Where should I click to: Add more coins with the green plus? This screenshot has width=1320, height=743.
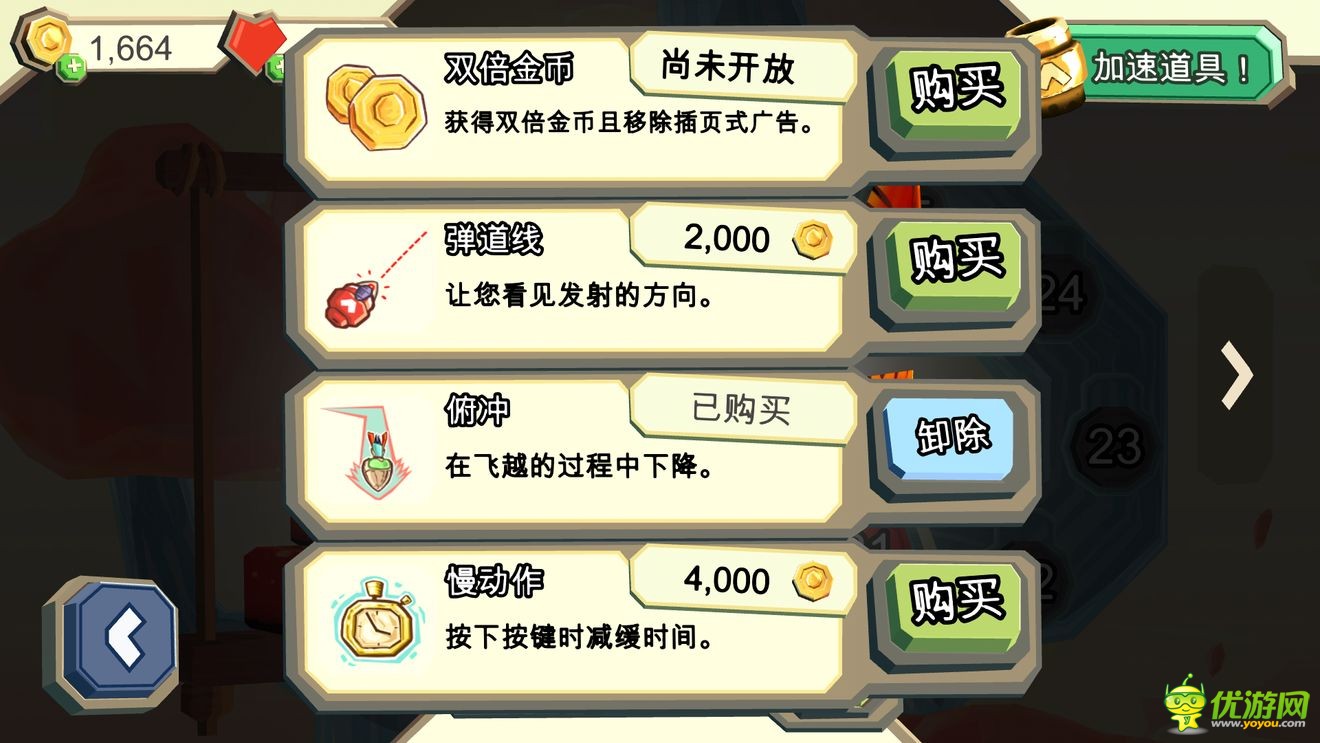coord(71,68)
